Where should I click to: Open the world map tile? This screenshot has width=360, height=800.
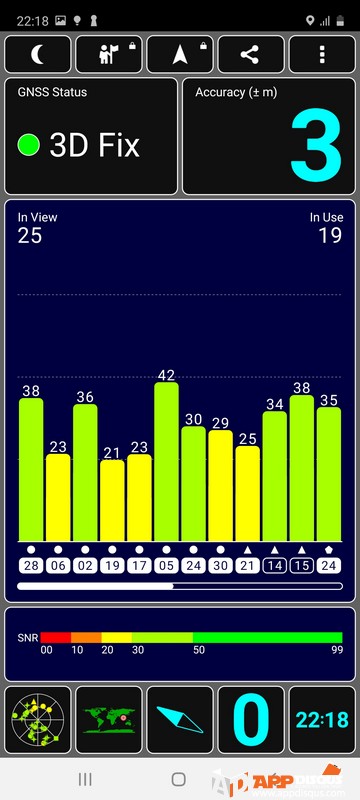[x=109, y=720]
